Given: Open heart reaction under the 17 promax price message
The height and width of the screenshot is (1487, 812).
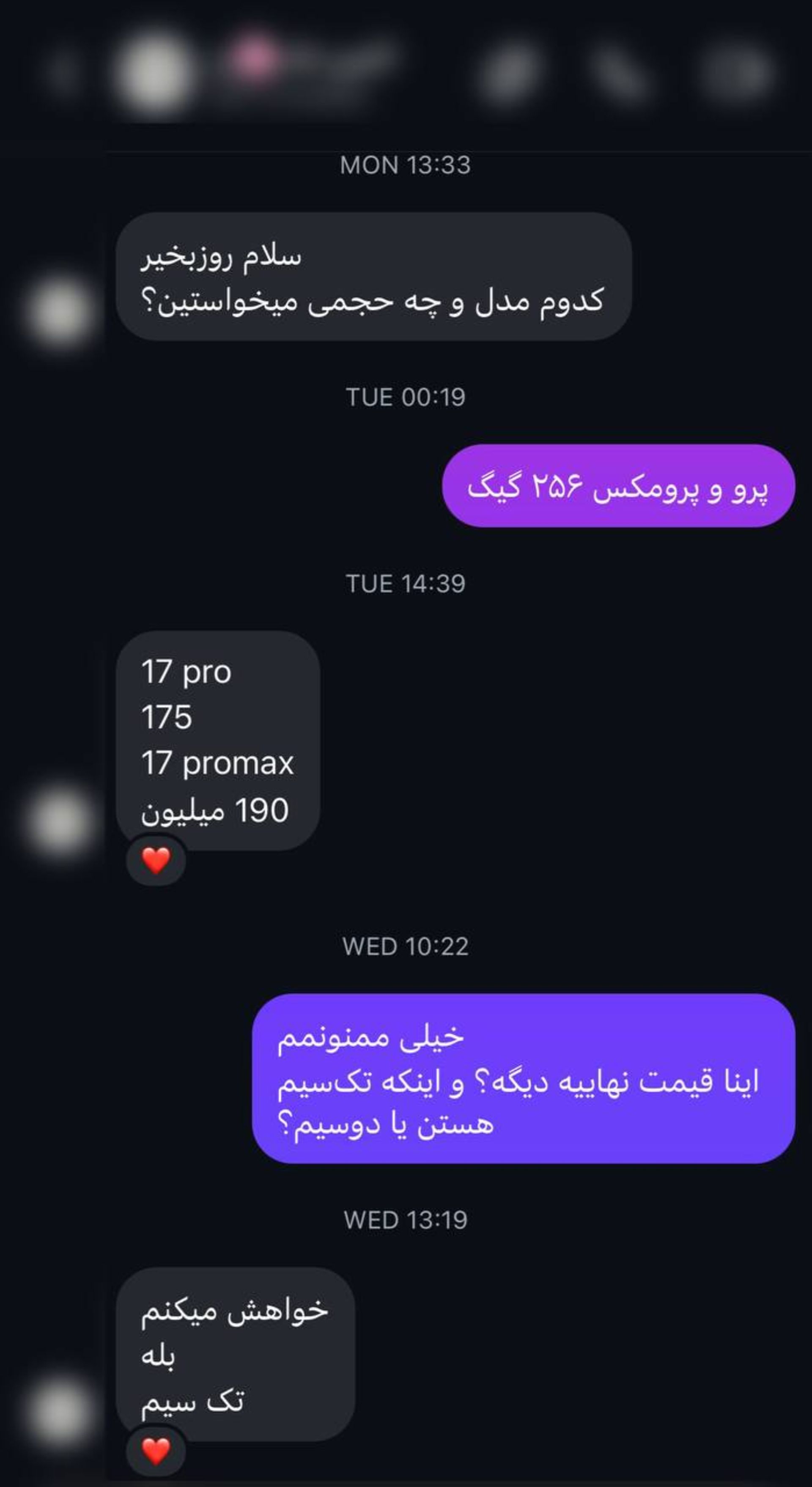Looking at the screenshot, I should 156,861.
